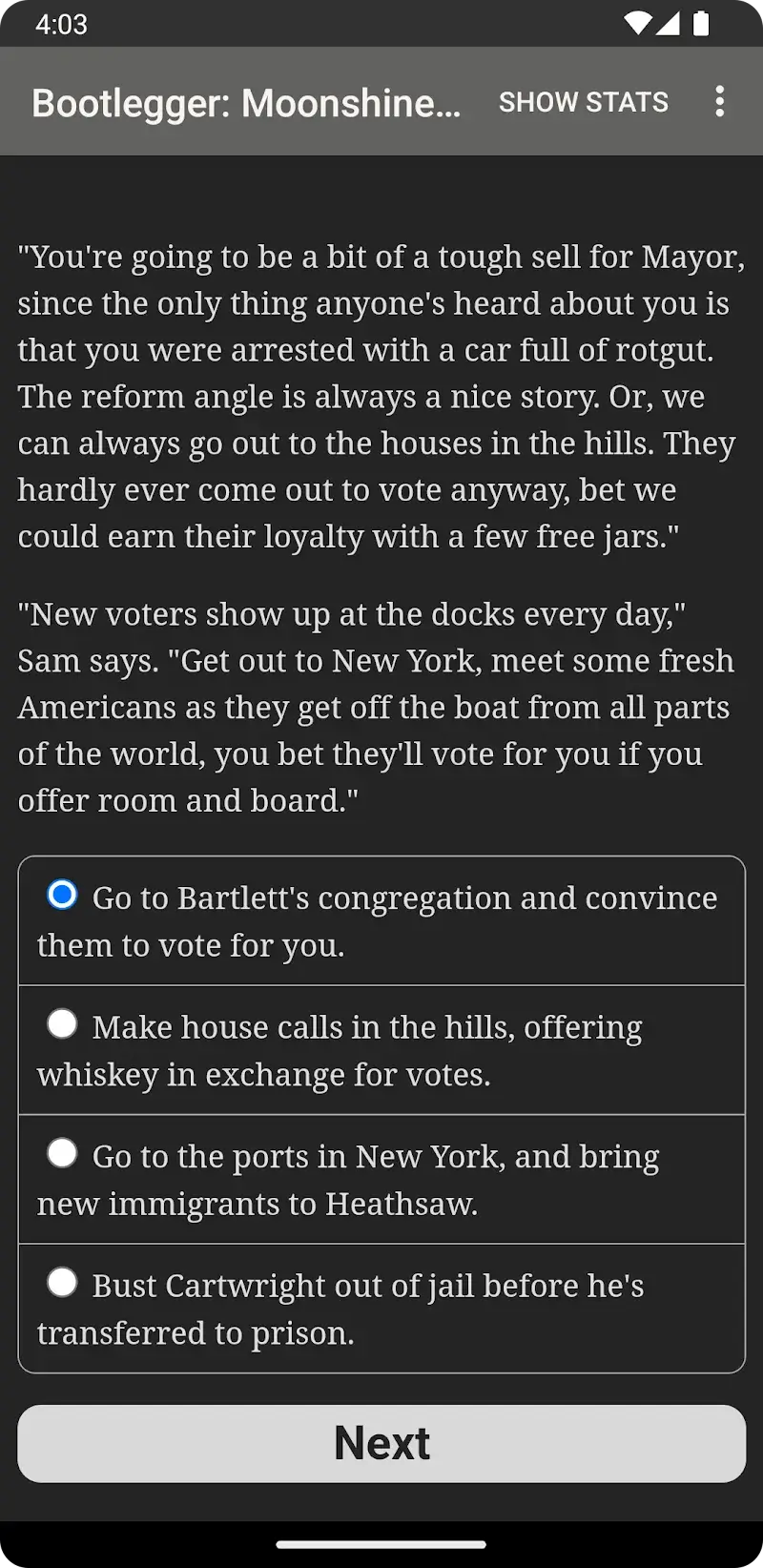
Task: Open the three-dot overflow menu
Action: point(720,101)
